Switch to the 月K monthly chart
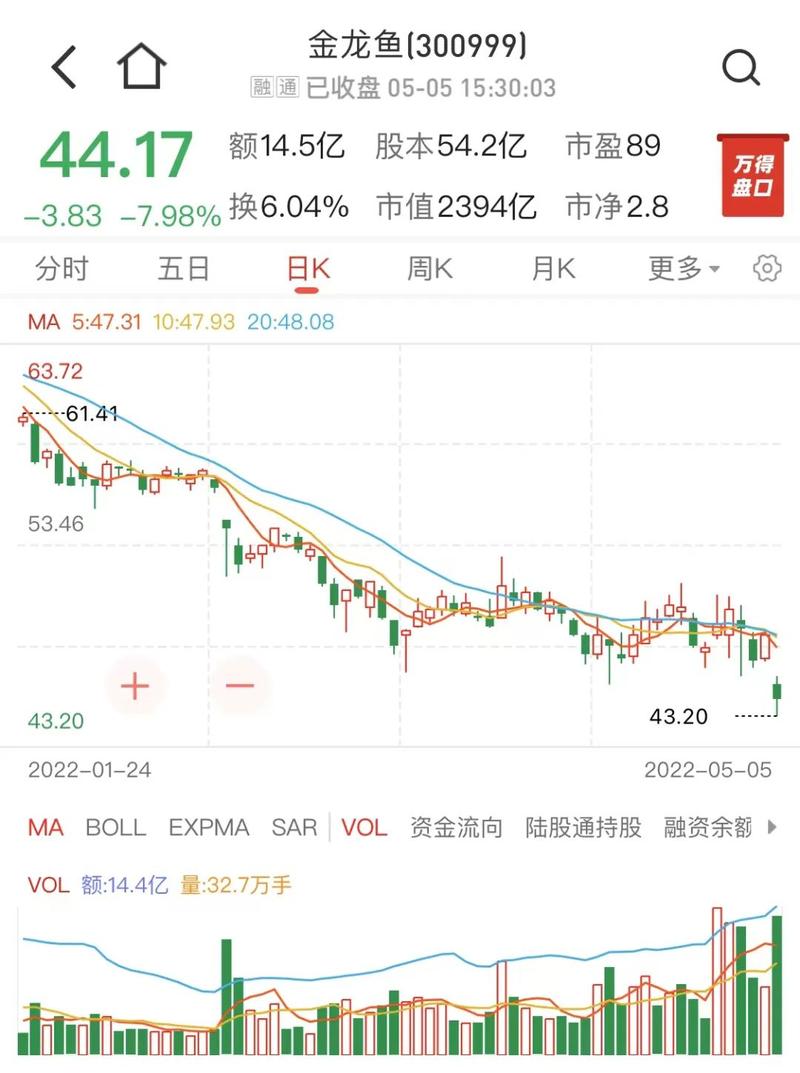The height and width of the screenshot is (1073, 800). tap(551, 269)
